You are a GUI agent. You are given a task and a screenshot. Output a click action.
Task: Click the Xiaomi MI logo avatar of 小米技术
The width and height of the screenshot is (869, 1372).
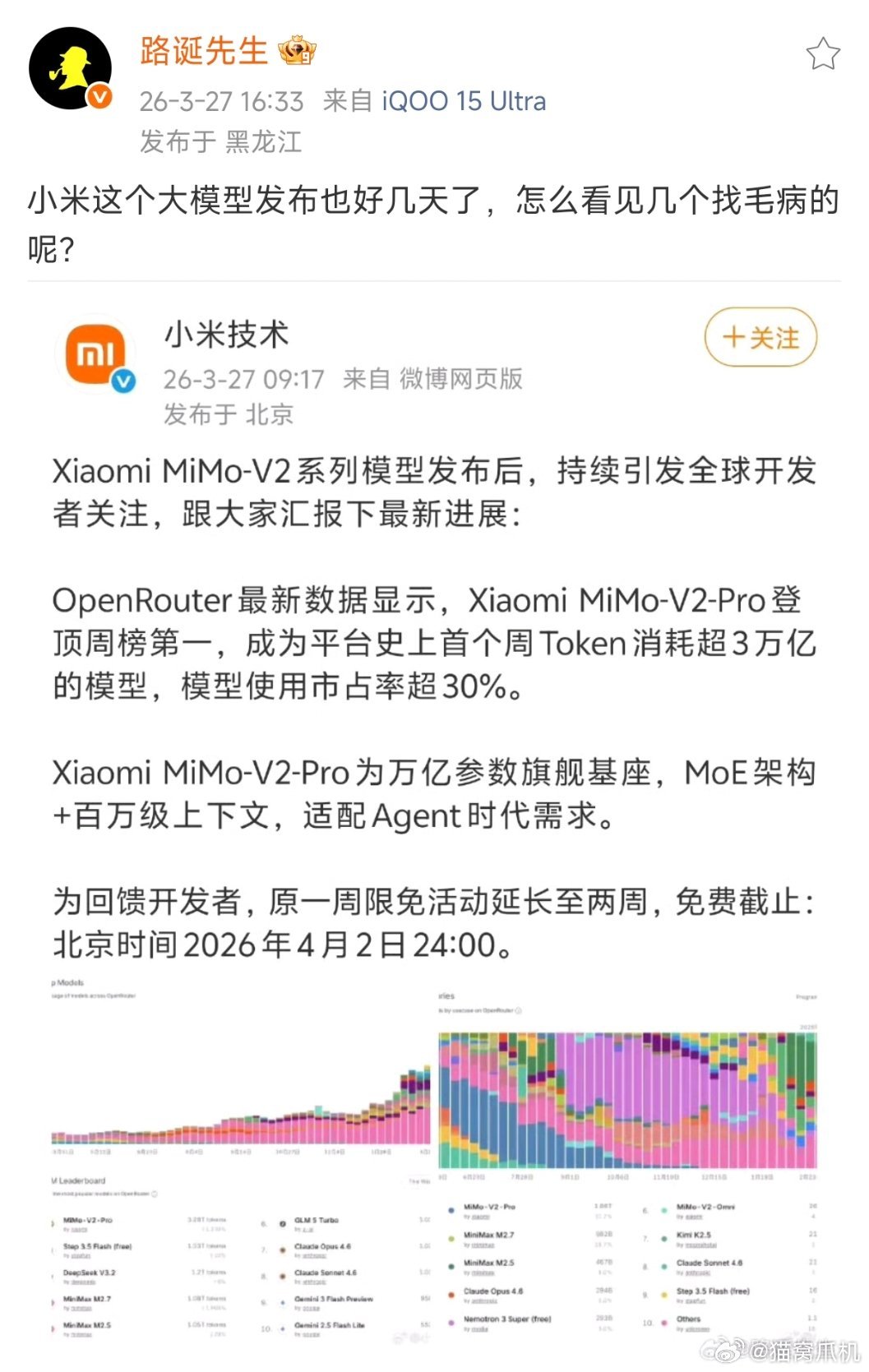pos(95,353)
